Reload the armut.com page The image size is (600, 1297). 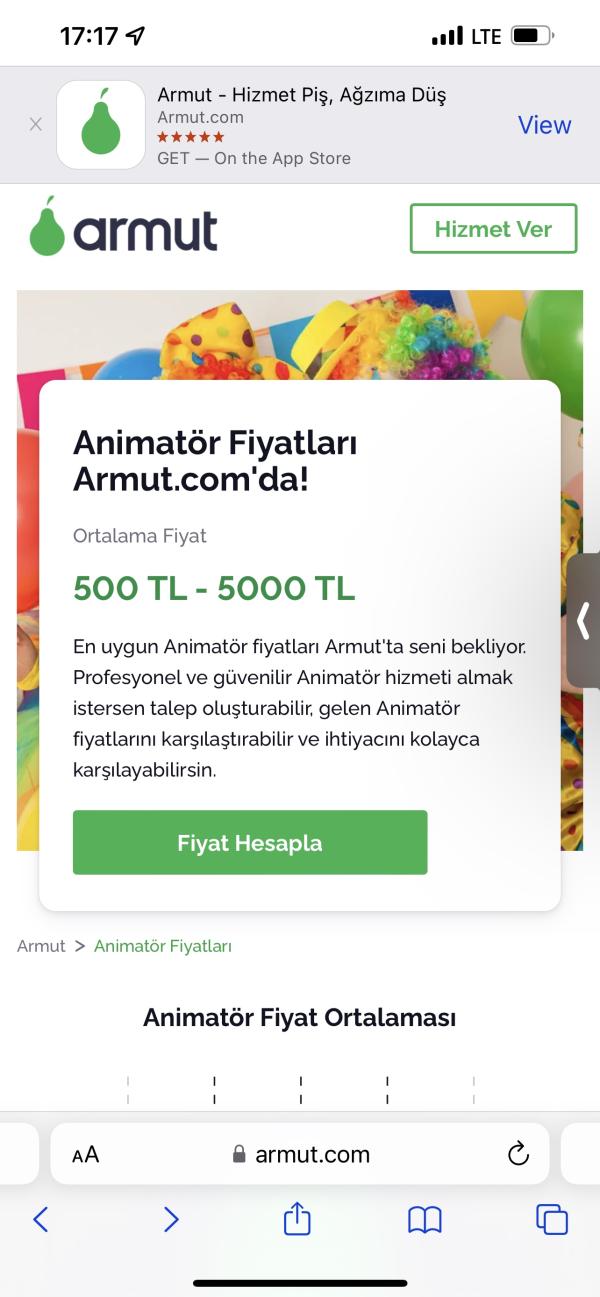tap(518, 1155)
